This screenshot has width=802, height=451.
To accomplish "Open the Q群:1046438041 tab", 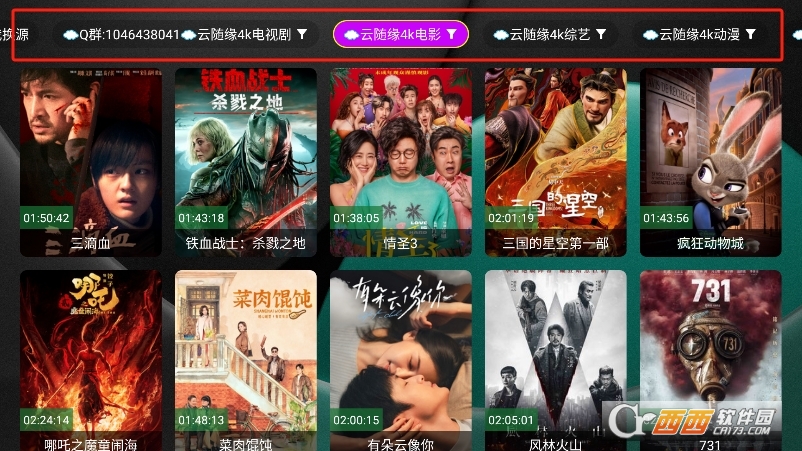I will 121,34.
